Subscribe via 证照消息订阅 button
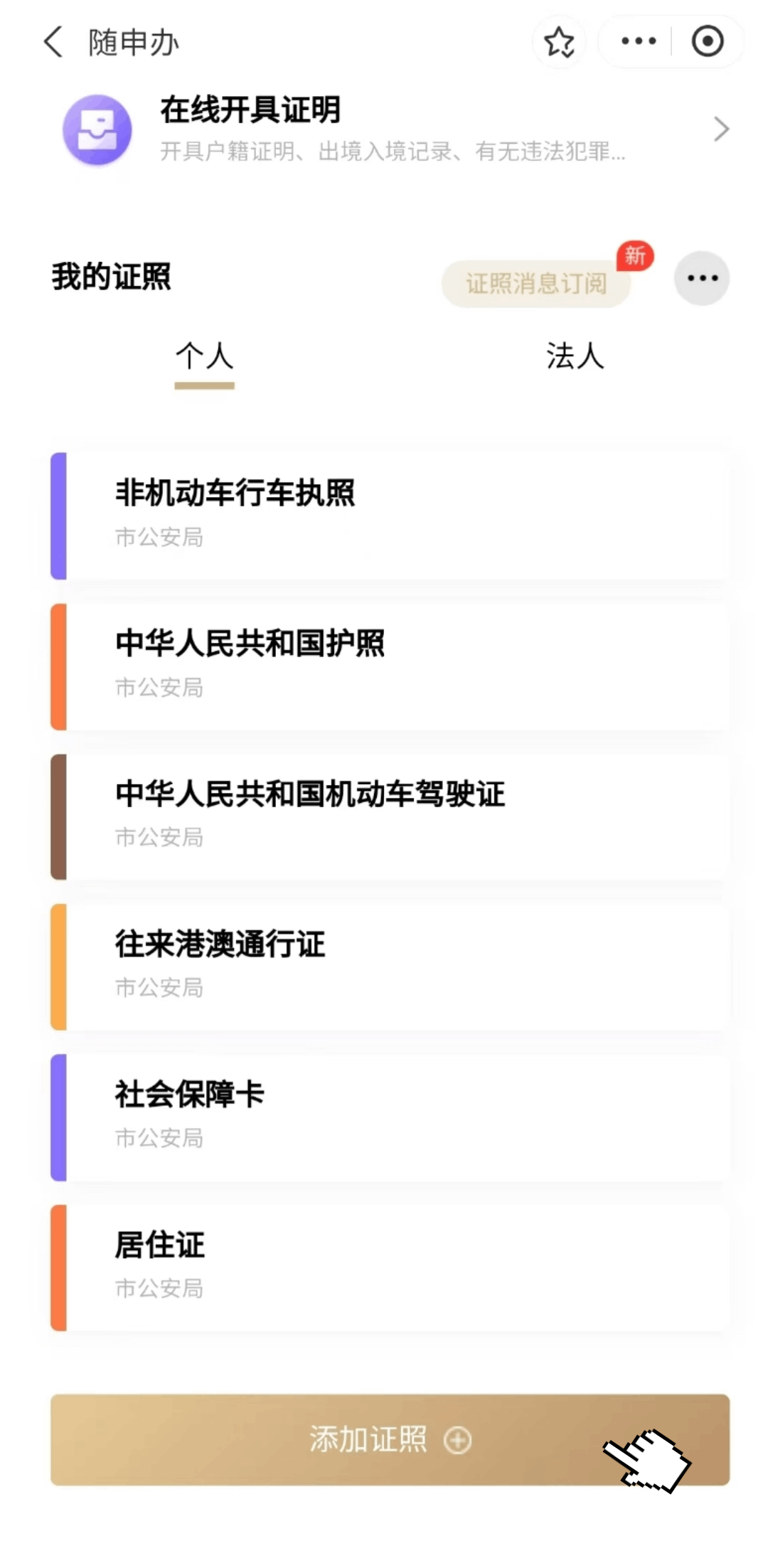This screenshot has height=1568, width=768. [536, 283]
